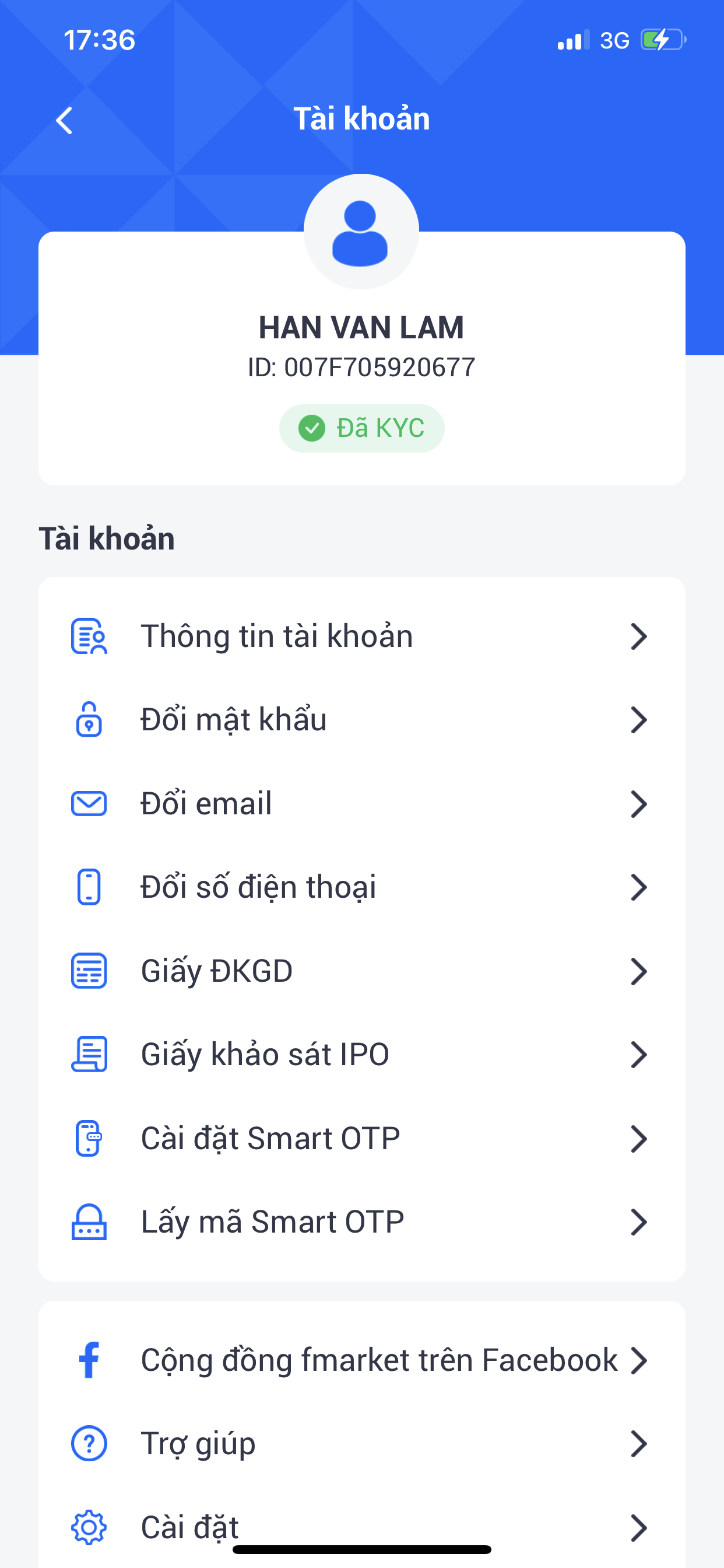Open the Trợ giúp help row
Viewport: 724px width, 1568px height.
tap(361, 1444)
